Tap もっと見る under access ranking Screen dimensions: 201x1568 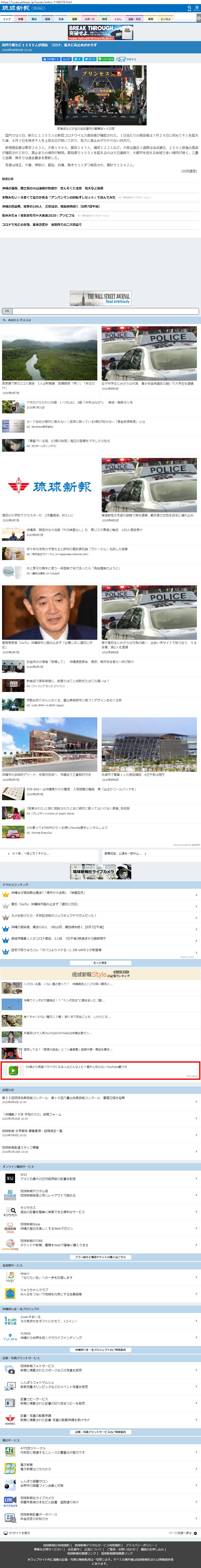[101, 962]
